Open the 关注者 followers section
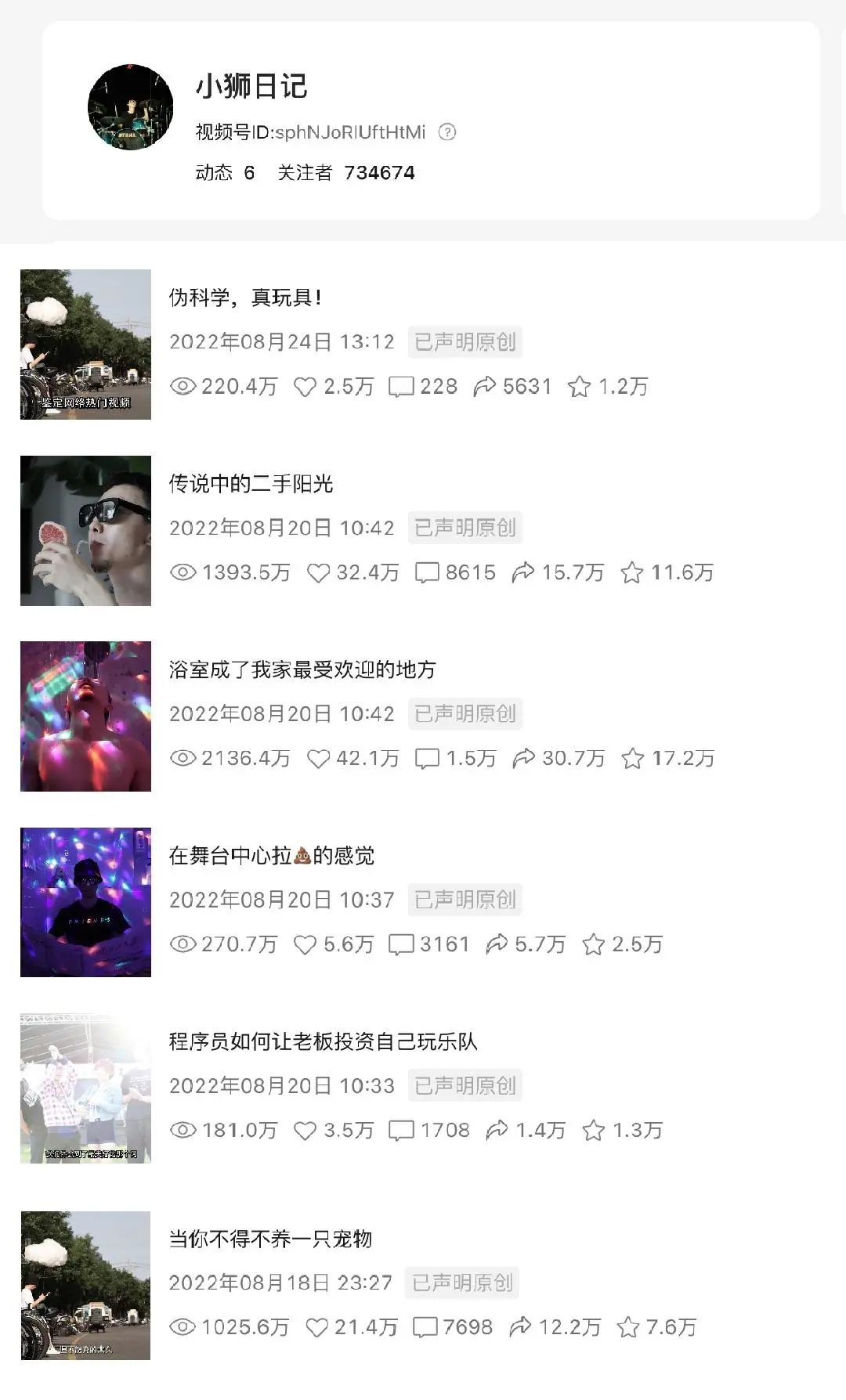The width and height of the screenshot is (846, 1400). 305,173
